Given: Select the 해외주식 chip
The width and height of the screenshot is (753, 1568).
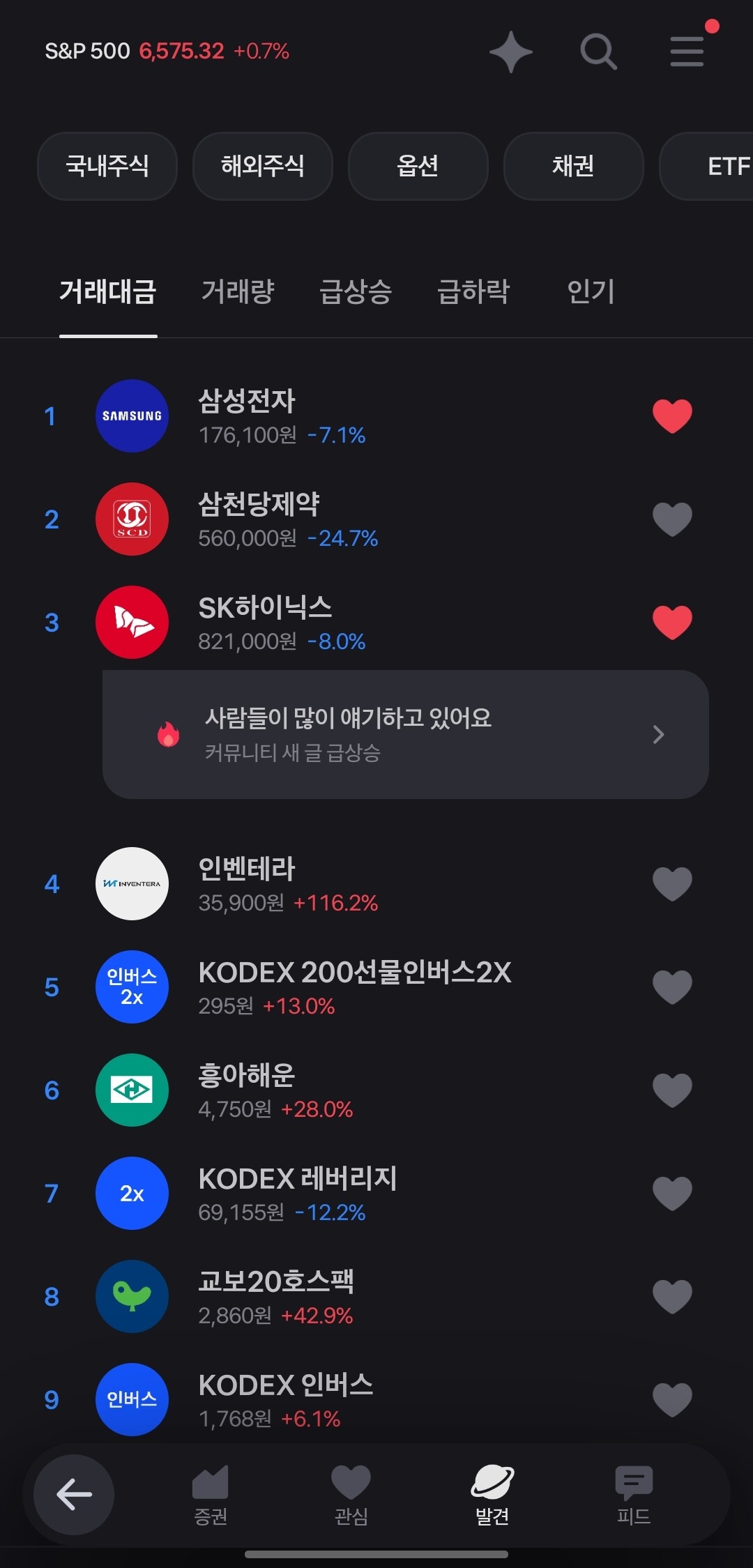Looking at the screenshot, I should pyautogui.click(x=263, y=166).
